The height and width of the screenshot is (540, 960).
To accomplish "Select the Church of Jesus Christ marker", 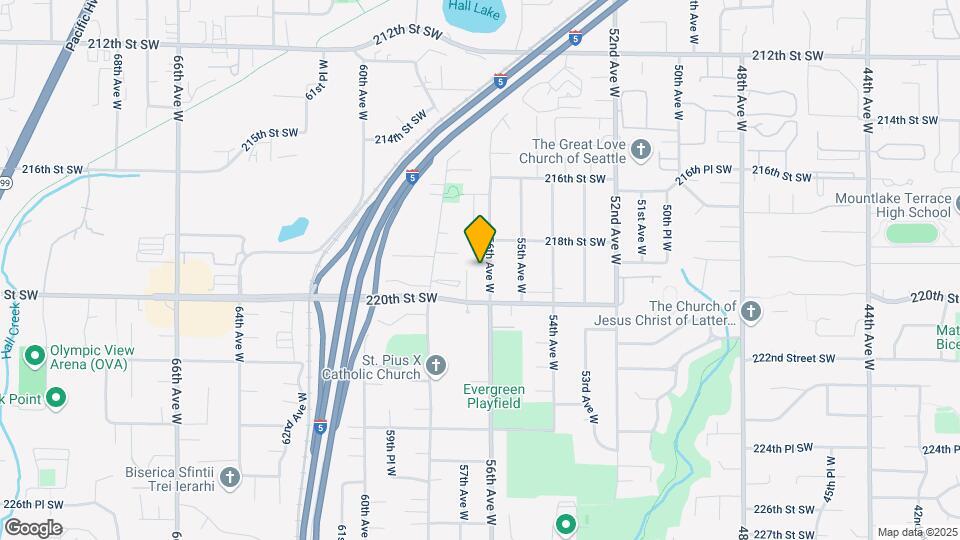I will pyautogui.click(x=752, y=313).
